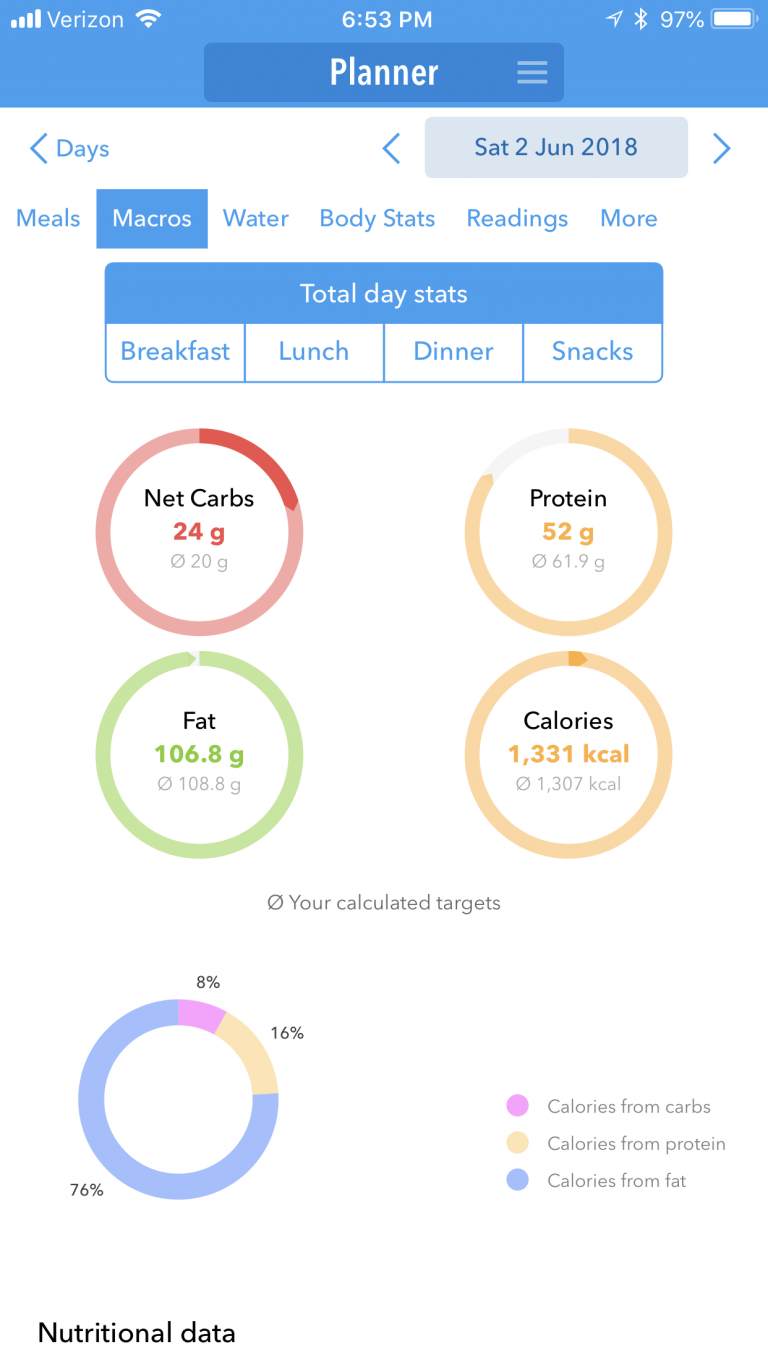Go to the next day arrow
This screenshot has width=768, height=1365.
point(721,148)
